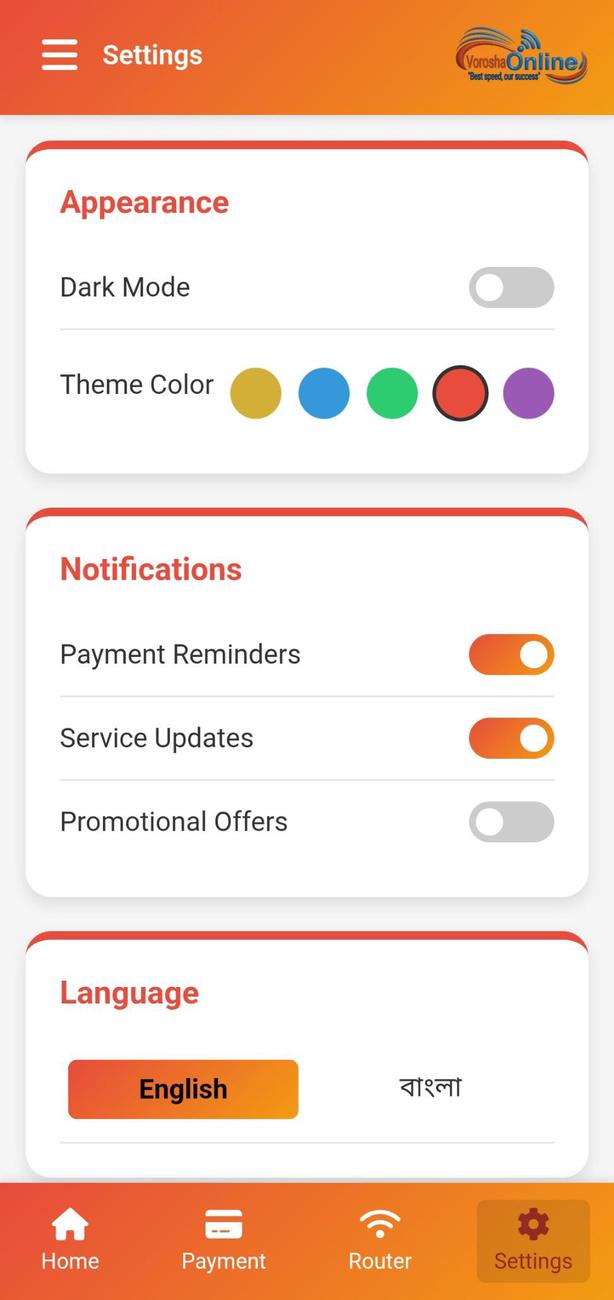
Task: Disable Service Updates notifications
Action: click(x=511, y=738)
